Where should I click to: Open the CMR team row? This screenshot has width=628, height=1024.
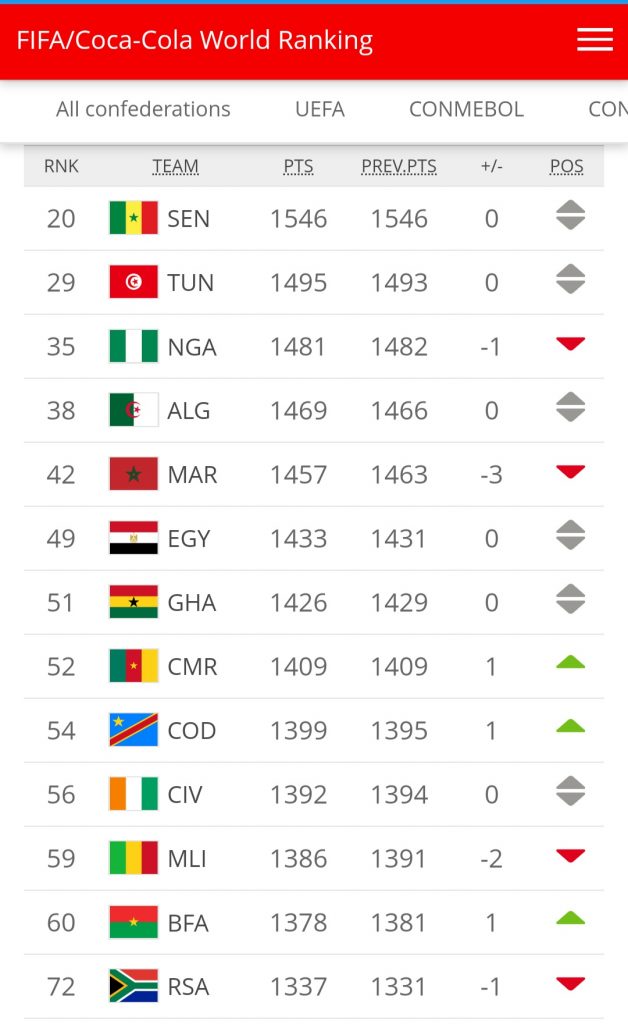(314, 666)
